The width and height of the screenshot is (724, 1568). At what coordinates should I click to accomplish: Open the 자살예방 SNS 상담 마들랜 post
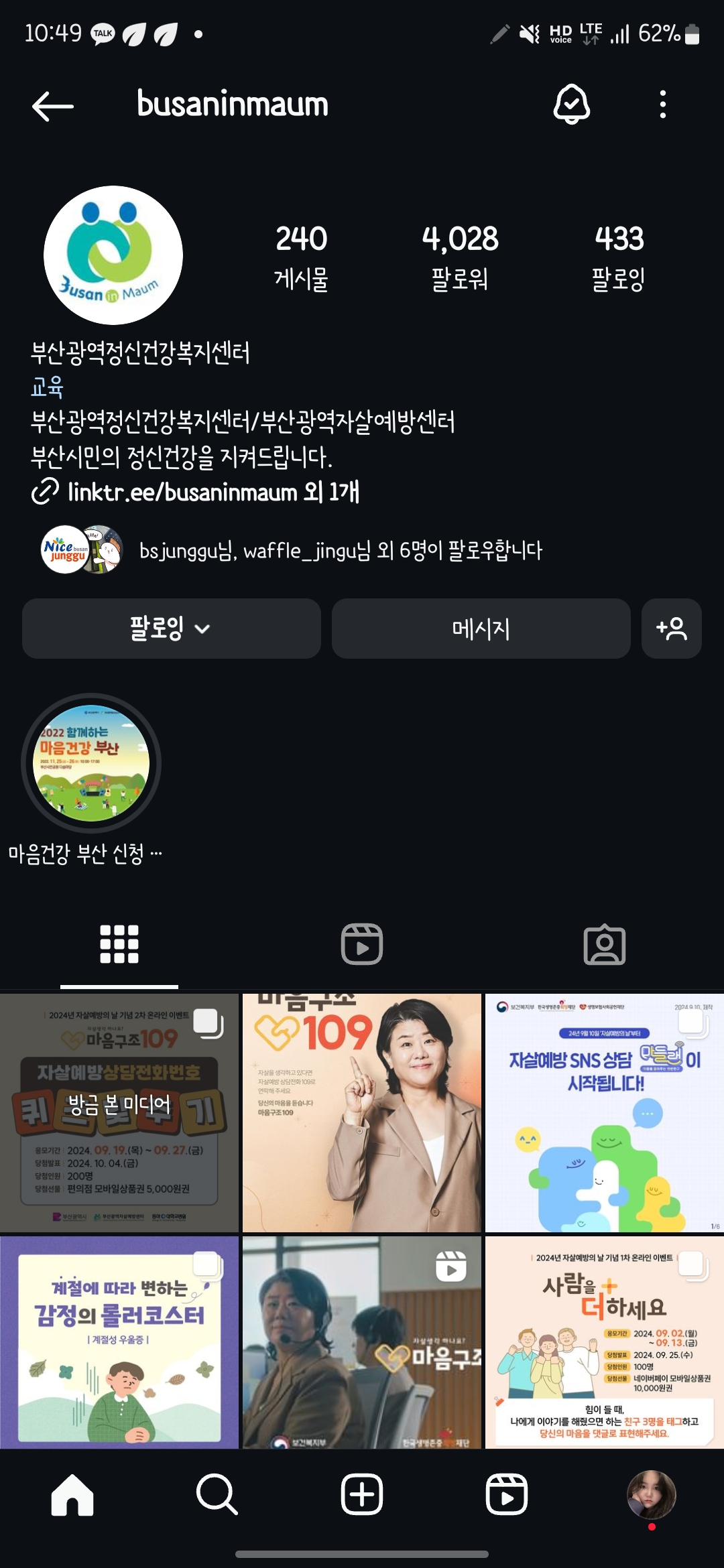click(604, 1112)
